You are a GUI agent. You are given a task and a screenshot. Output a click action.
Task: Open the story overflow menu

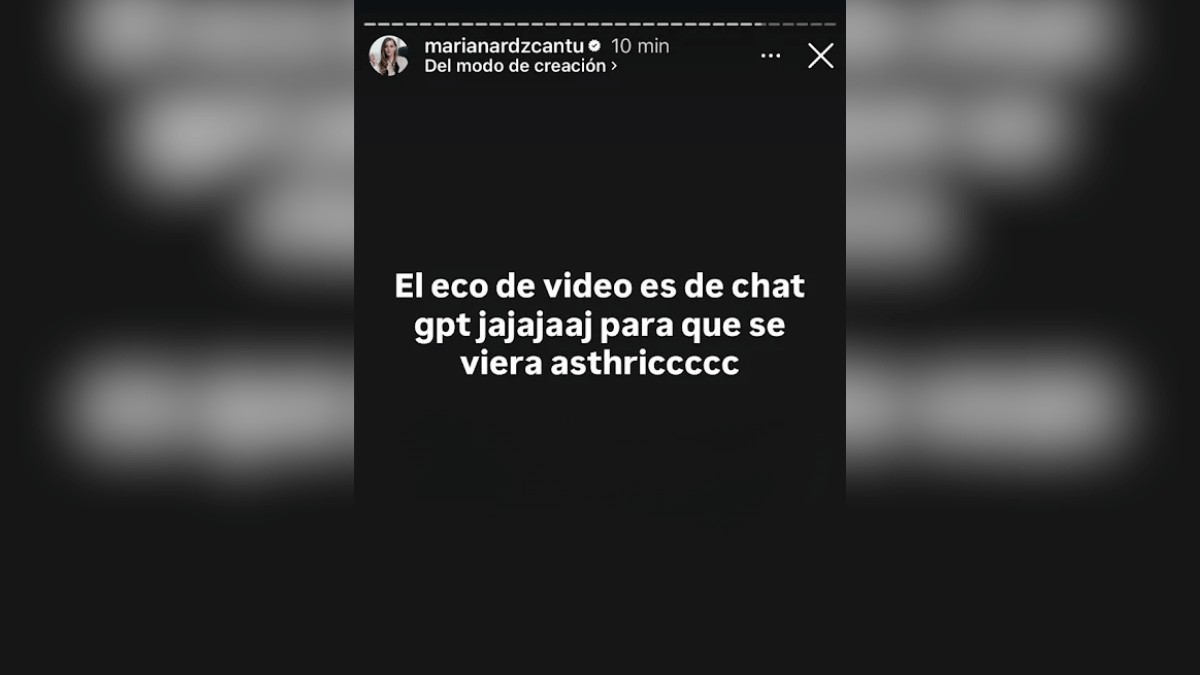tap(770, 56)
